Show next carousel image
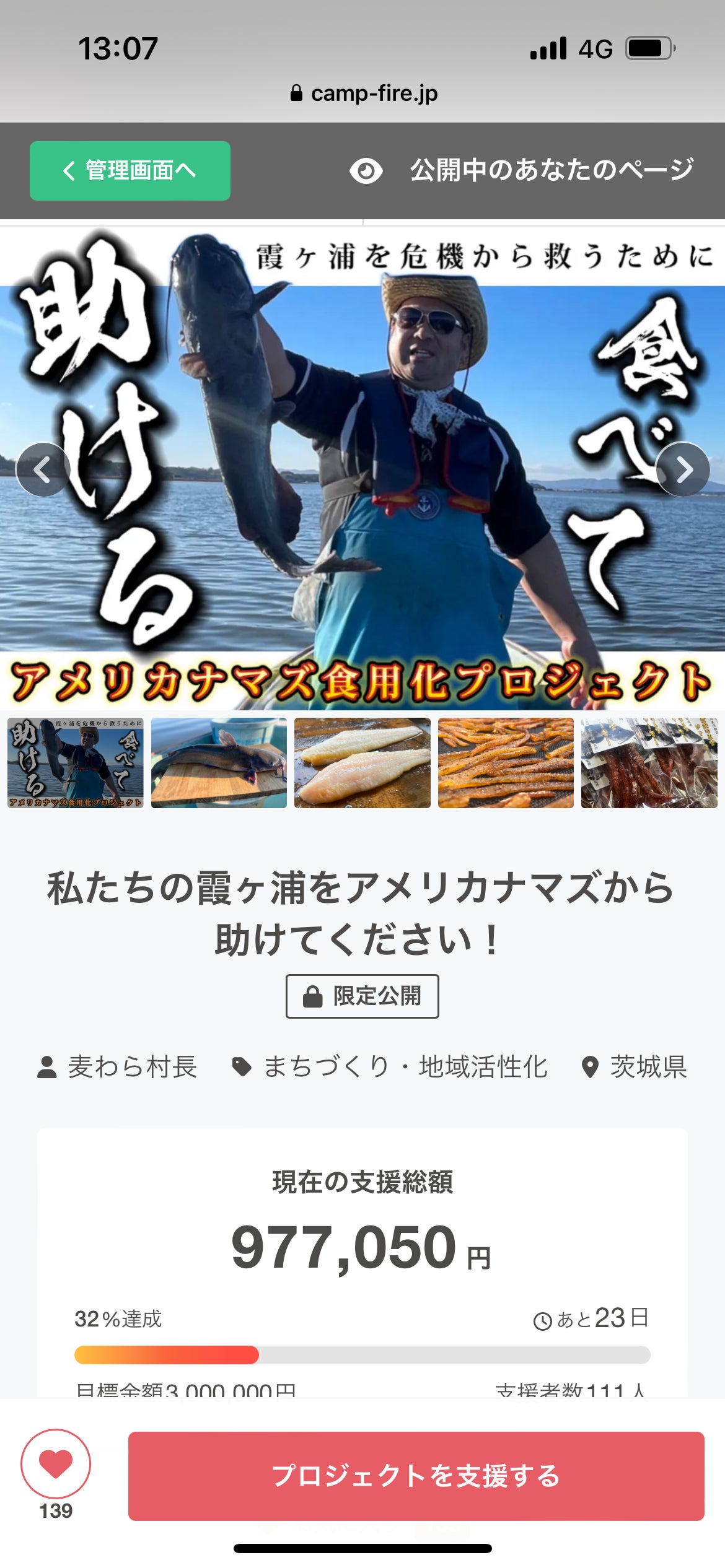Viewport: 725px width, 1568px height. 682,469
